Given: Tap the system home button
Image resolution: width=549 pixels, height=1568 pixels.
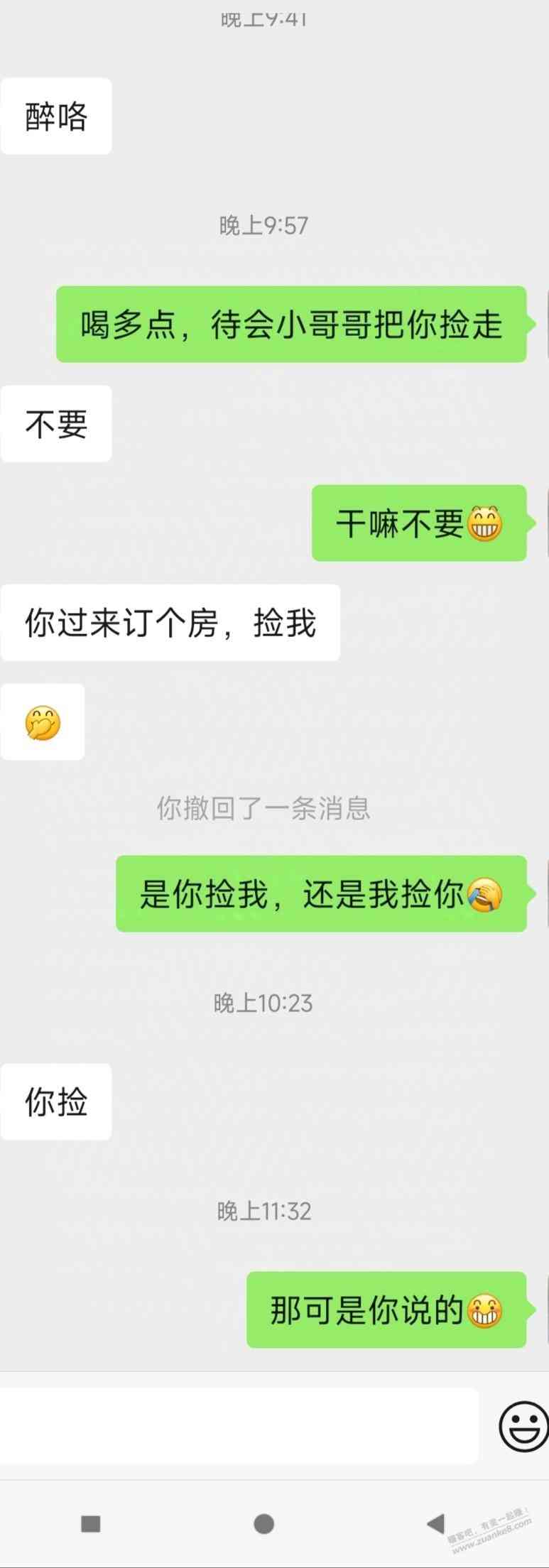Looking at the screenshot, I should [x=264, y=1524].
